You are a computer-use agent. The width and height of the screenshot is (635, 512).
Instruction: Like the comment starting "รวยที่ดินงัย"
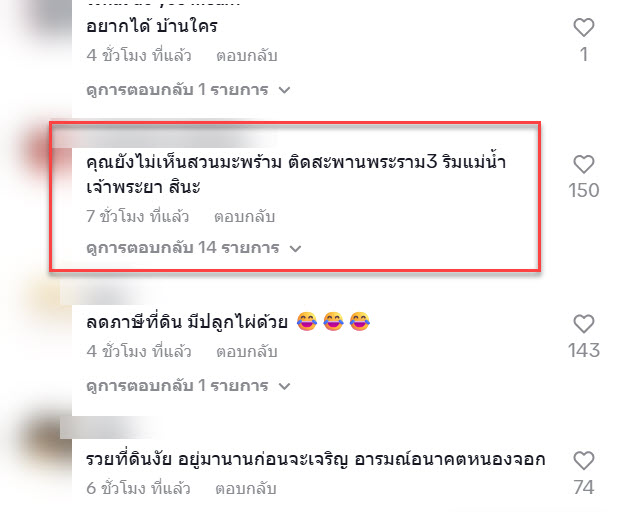pos(583,460)
